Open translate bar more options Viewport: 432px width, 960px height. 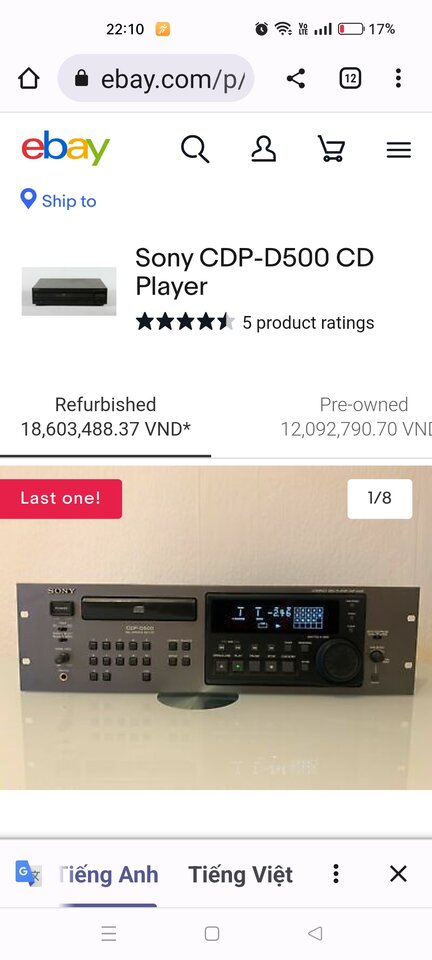[x=335, y=874]
